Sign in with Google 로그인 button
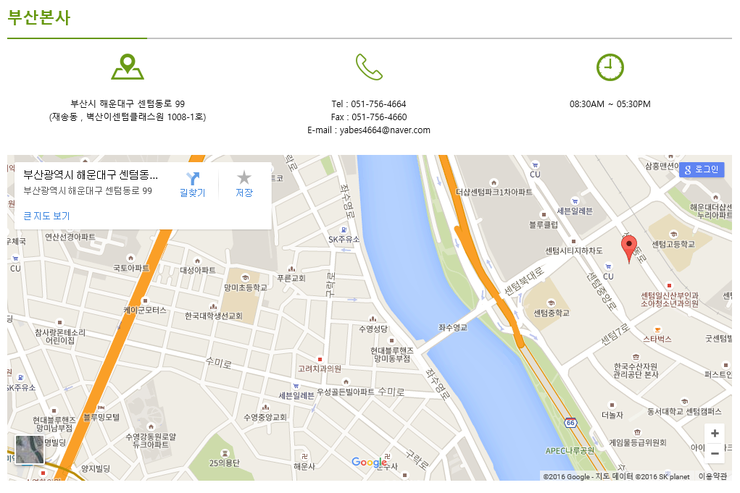The image size is (740, 493). click(701, 169)
